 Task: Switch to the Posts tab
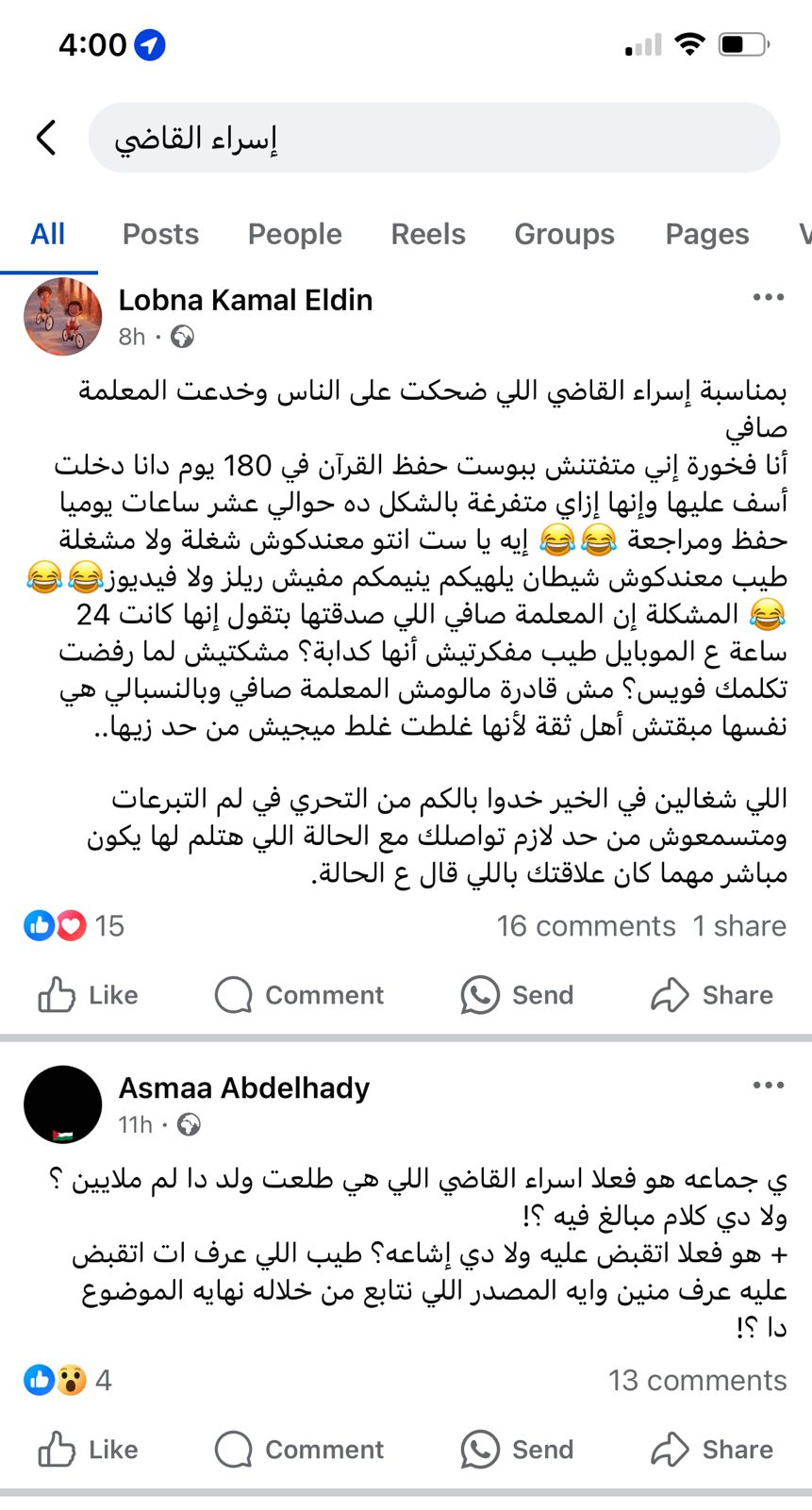pyautogui.click(x=160, y=234)
